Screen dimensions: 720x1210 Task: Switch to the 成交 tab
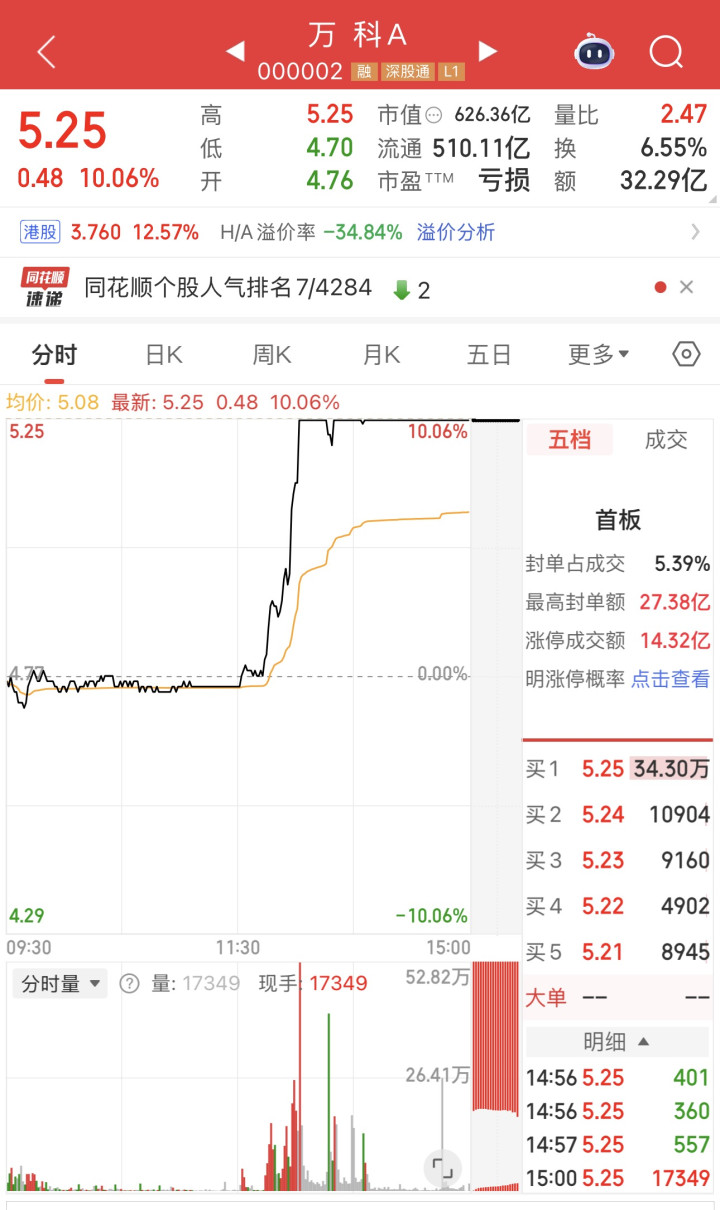coord(666,440)
